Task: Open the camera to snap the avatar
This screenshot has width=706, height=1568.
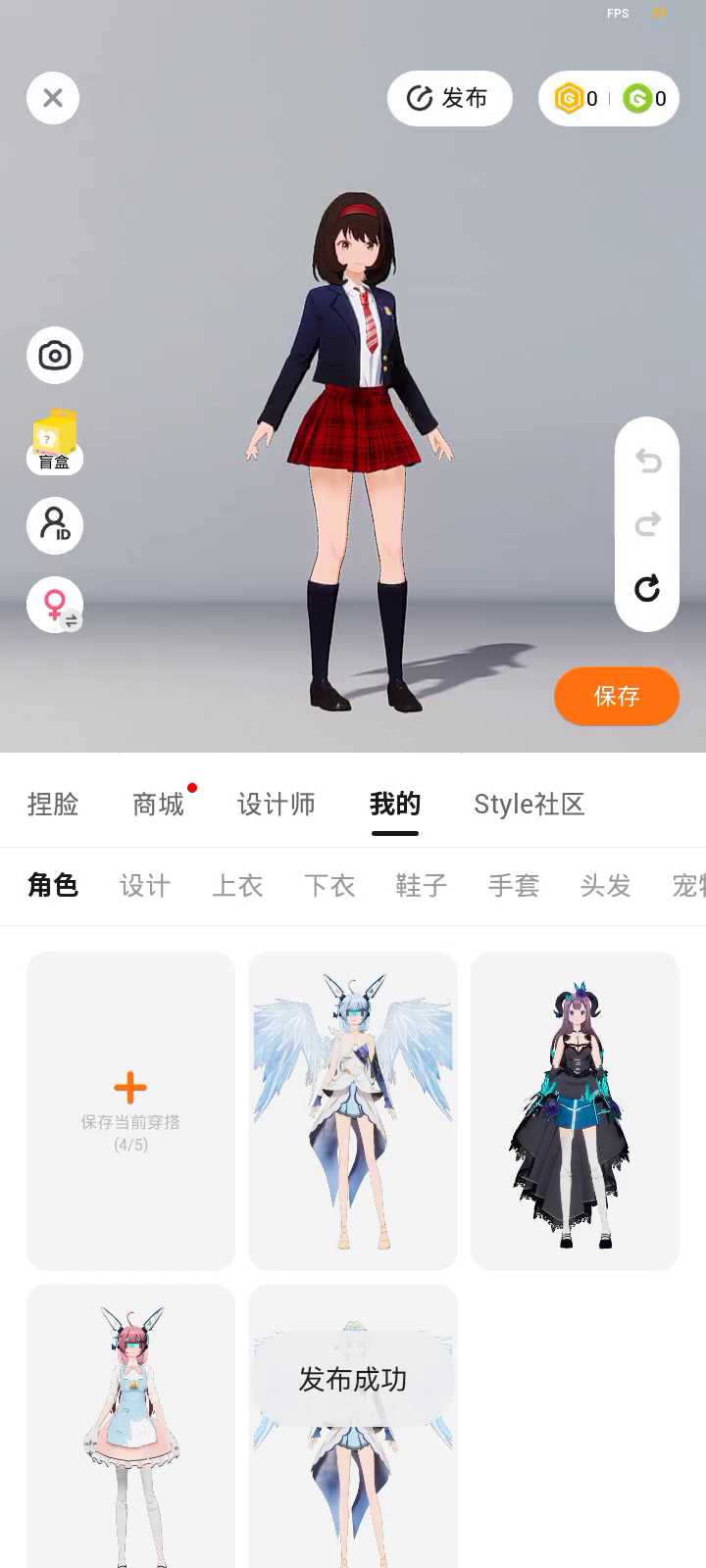Action: click(x=55, y=355)
